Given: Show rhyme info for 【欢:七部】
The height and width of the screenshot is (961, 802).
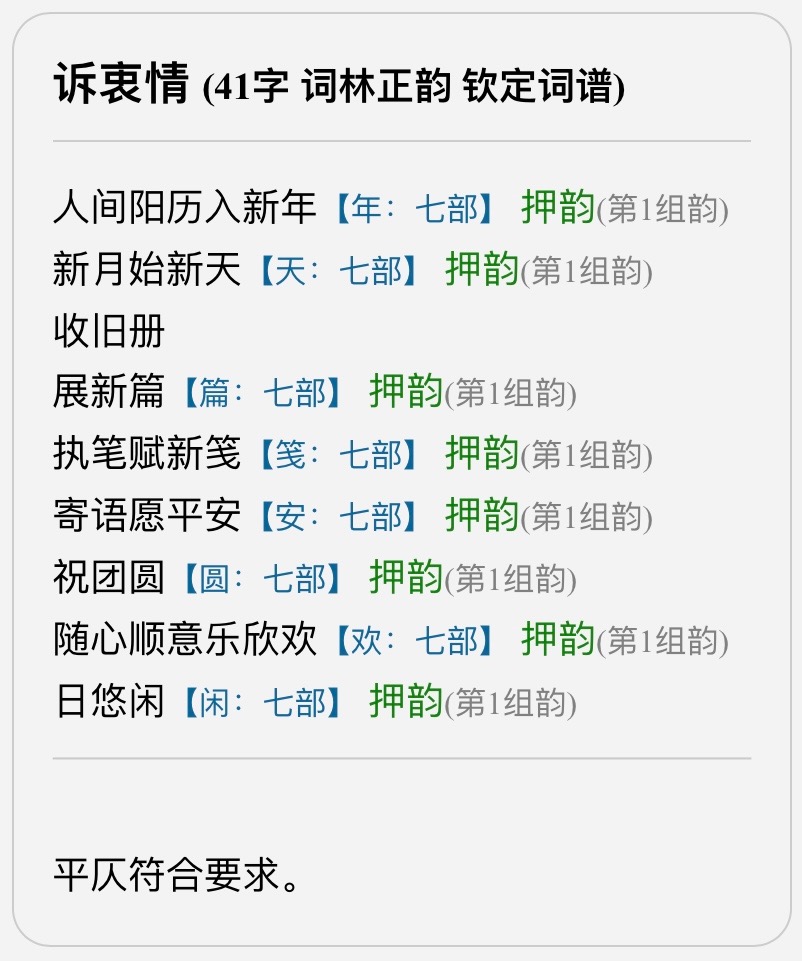Looking at the screenshot, I should tap(412, 641).
